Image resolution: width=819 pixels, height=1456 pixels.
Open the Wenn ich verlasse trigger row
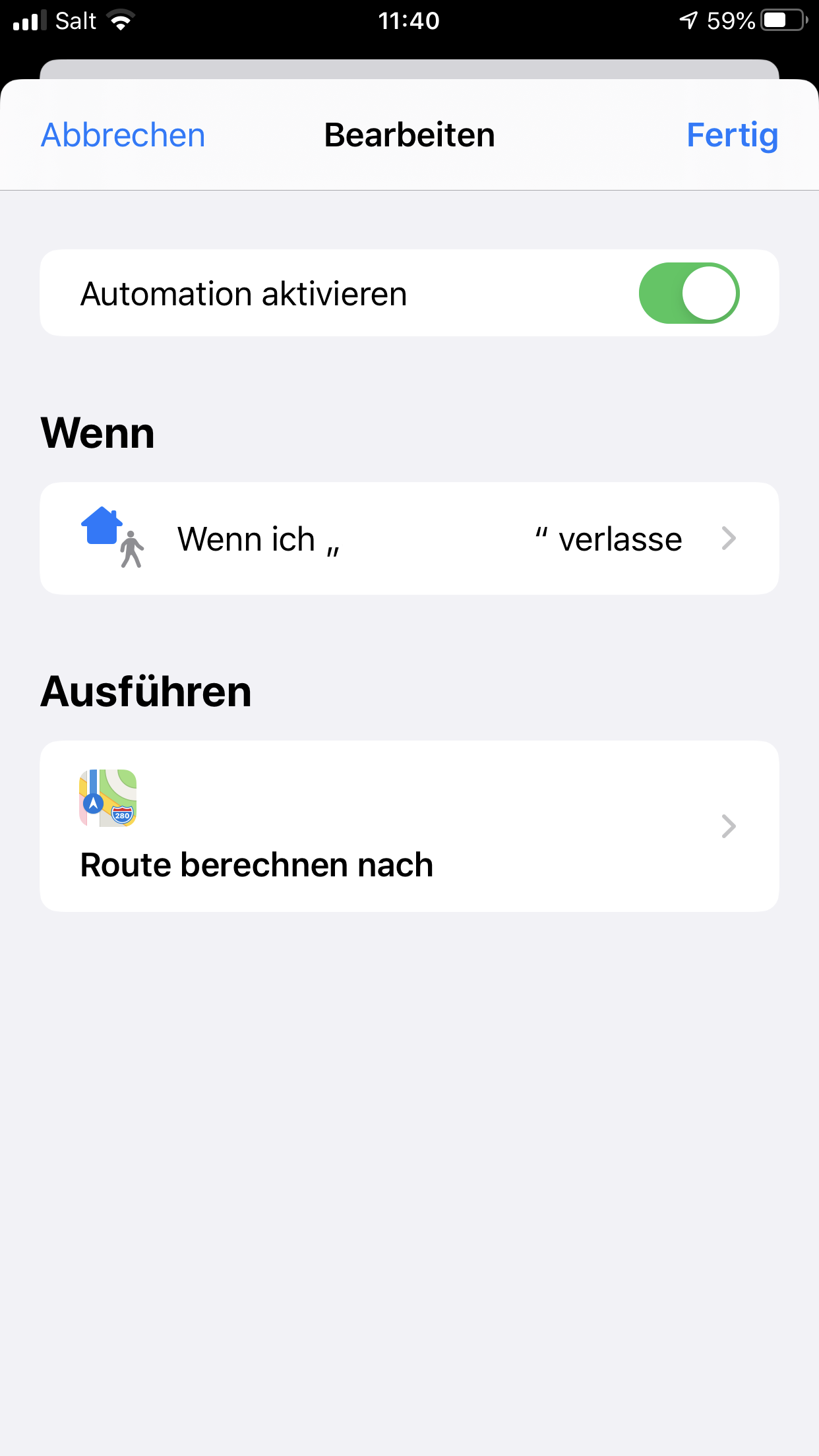409,539
